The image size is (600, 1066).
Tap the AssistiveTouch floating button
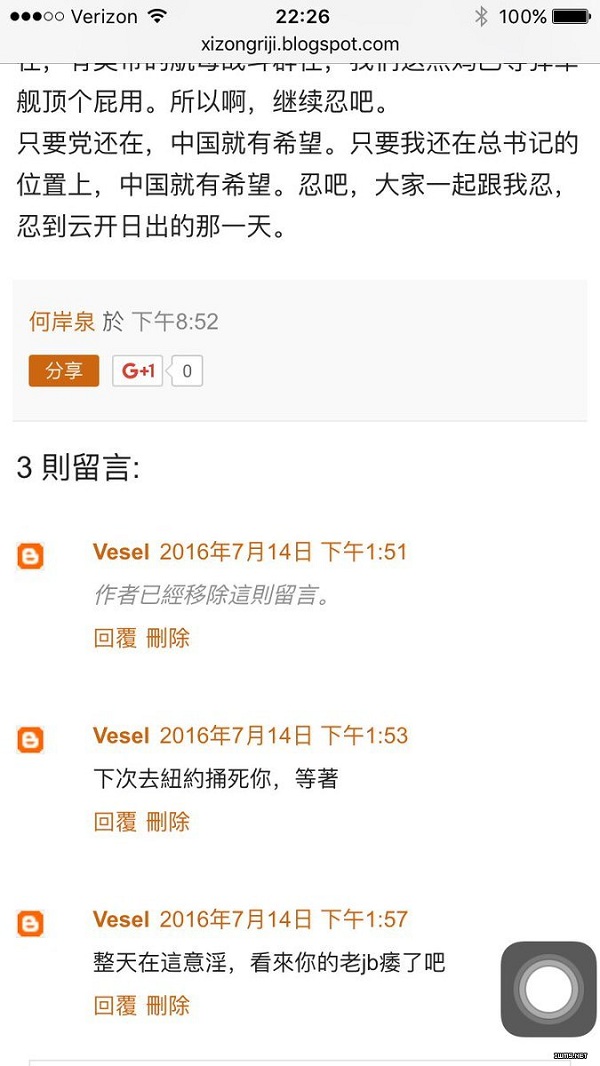(548, 989)
